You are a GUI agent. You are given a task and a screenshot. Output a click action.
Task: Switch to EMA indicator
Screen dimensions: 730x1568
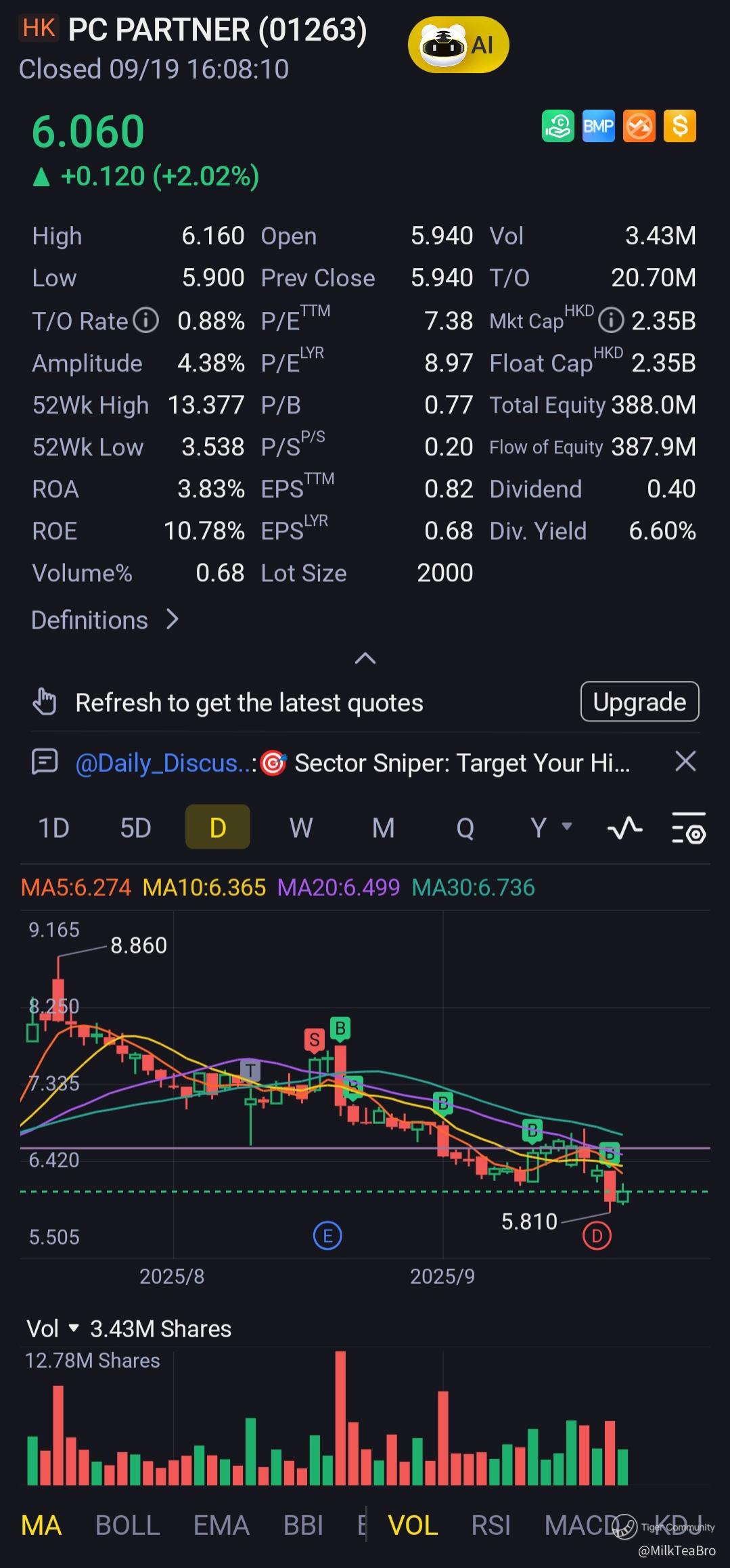(x=221, y=1526)
